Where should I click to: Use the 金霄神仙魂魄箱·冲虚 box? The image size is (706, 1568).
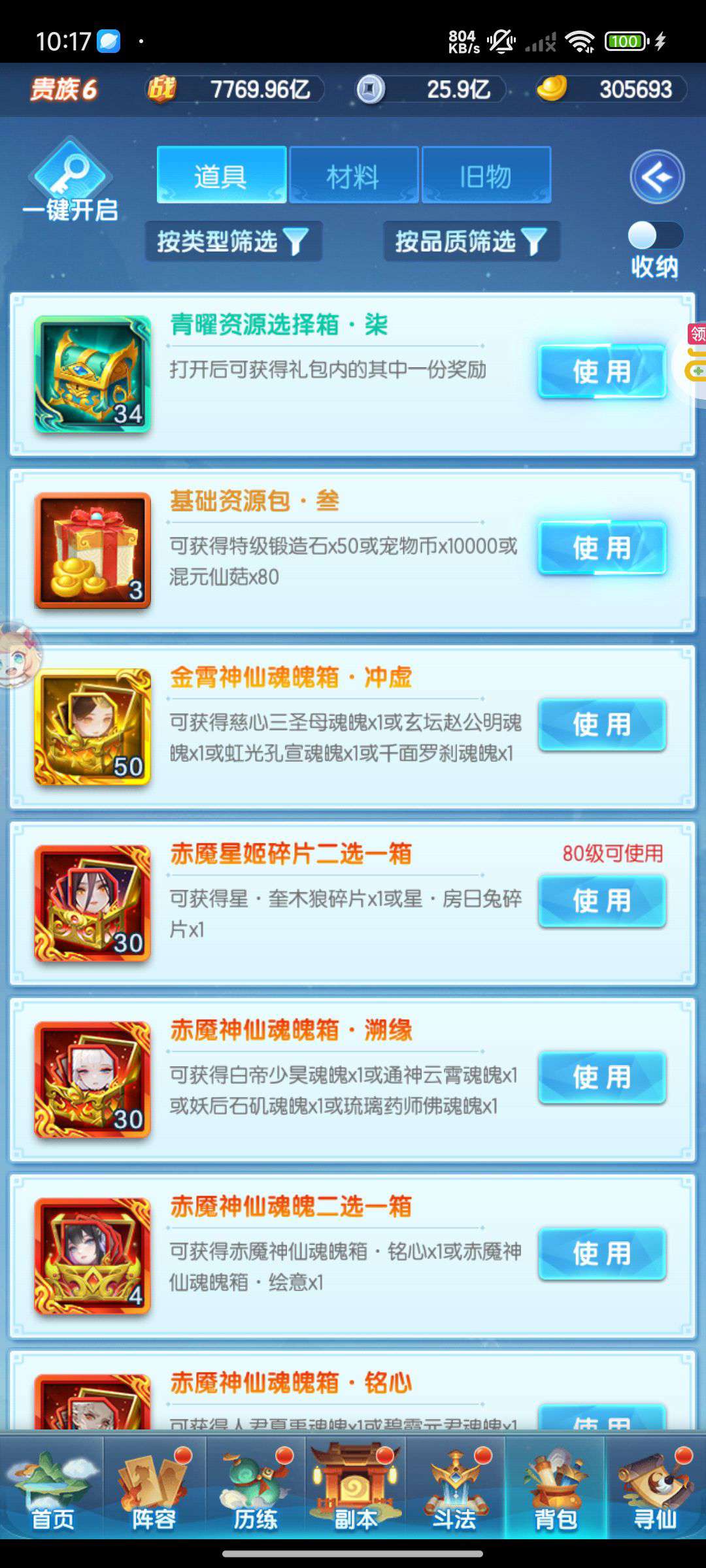click(602, 724)
